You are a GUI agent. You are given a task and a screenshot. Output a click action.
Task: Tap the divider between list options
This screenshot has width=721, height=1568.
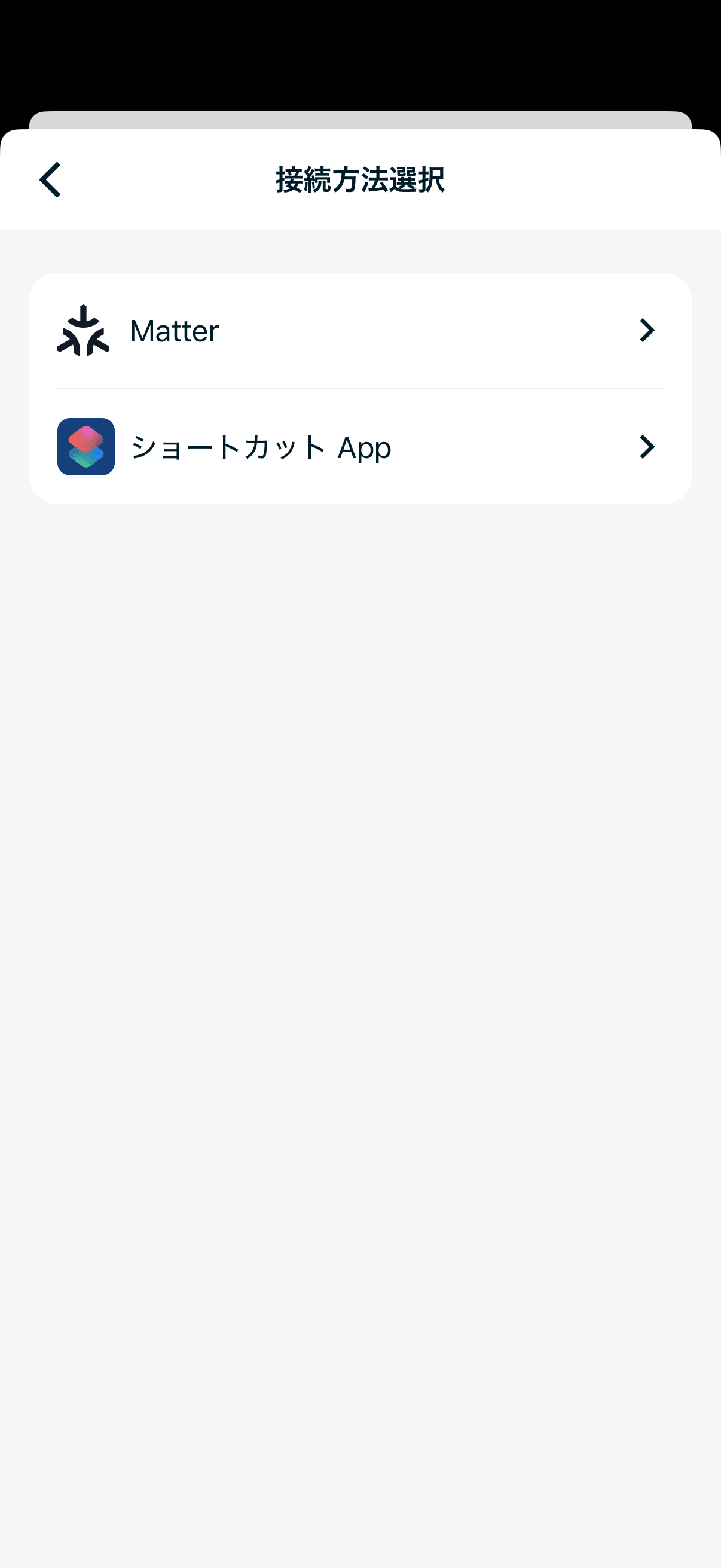click(x=360, y=388)
